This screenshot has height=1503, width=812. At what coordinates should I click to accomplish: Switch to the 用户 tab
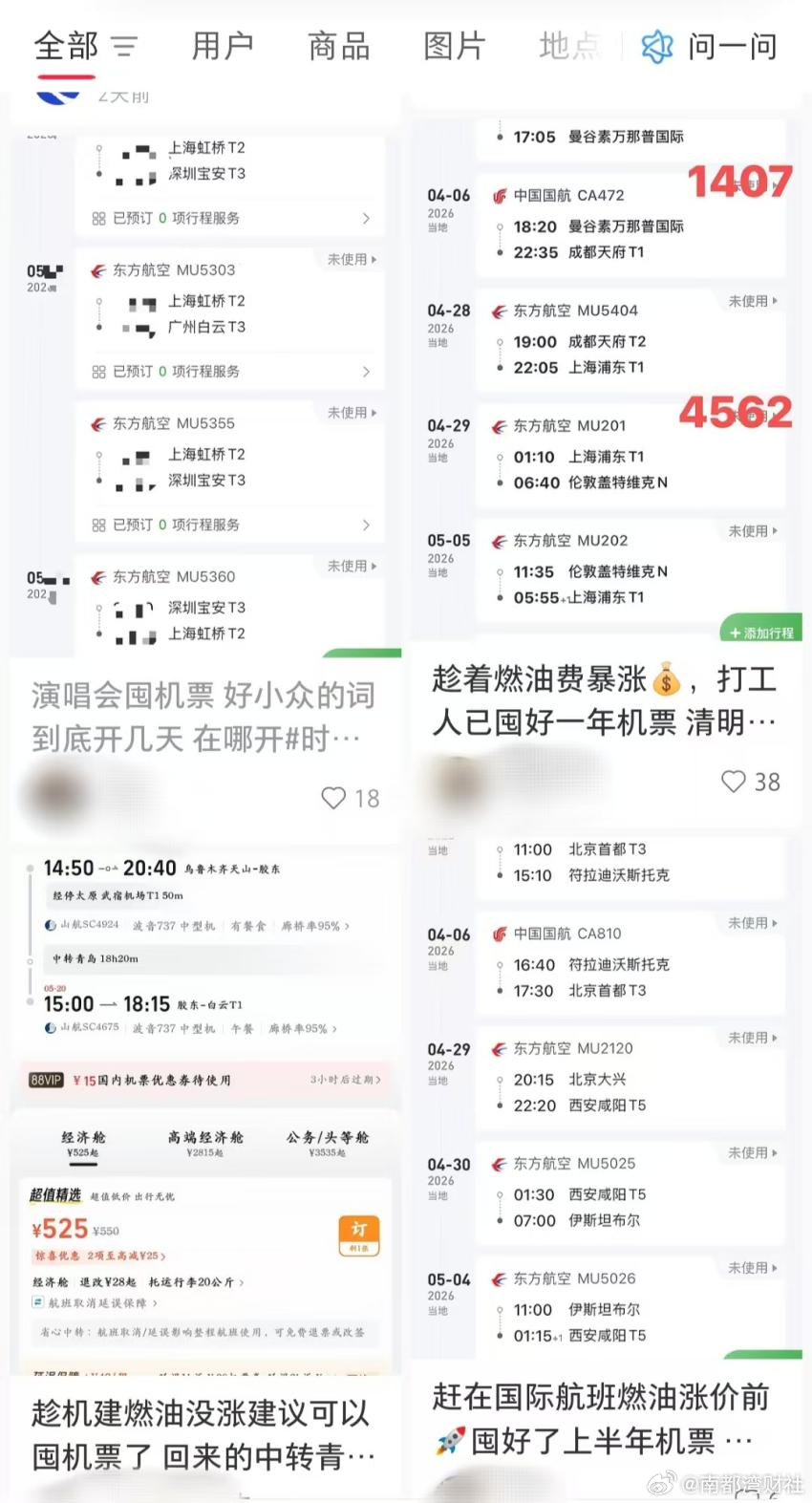pos(222,45)
